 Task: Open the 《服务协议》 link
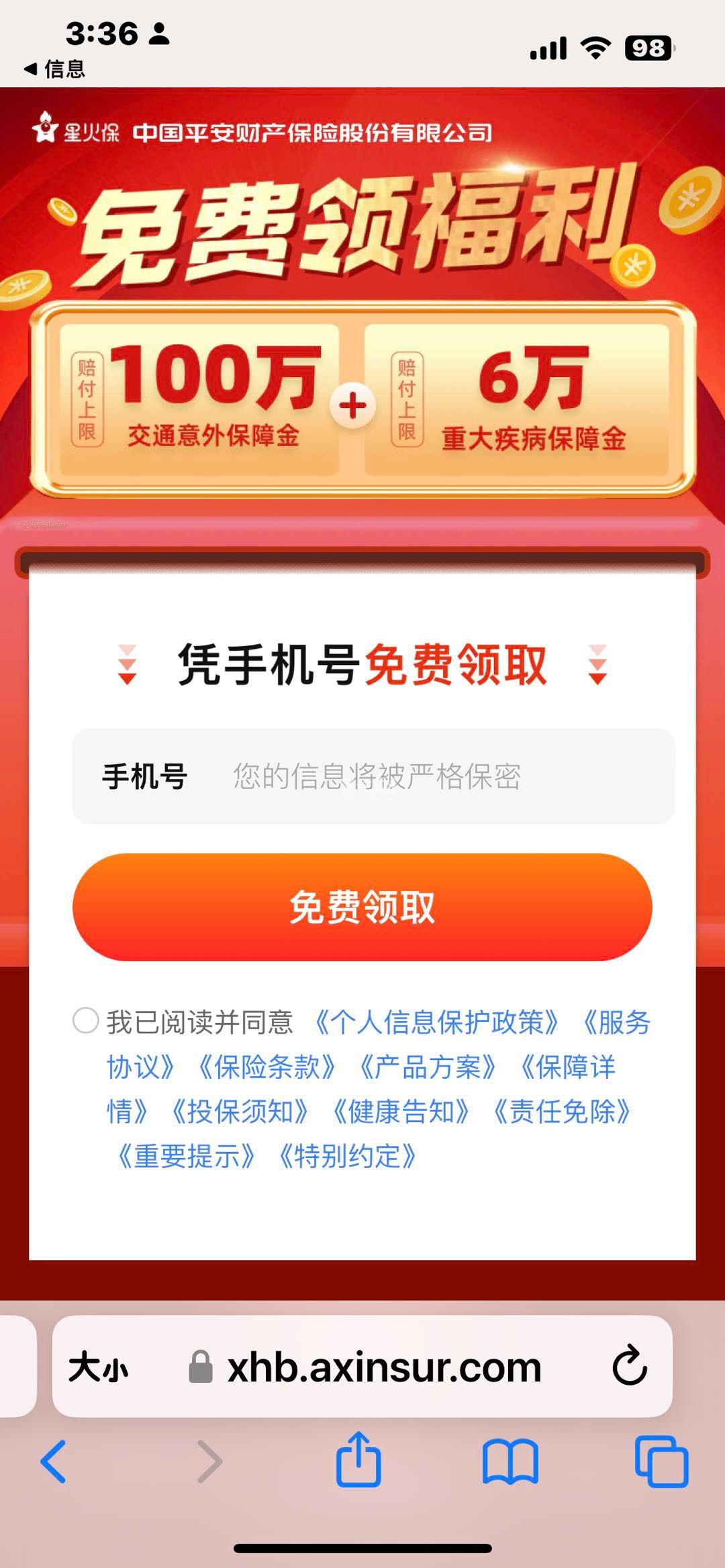tap(616, 1023)
